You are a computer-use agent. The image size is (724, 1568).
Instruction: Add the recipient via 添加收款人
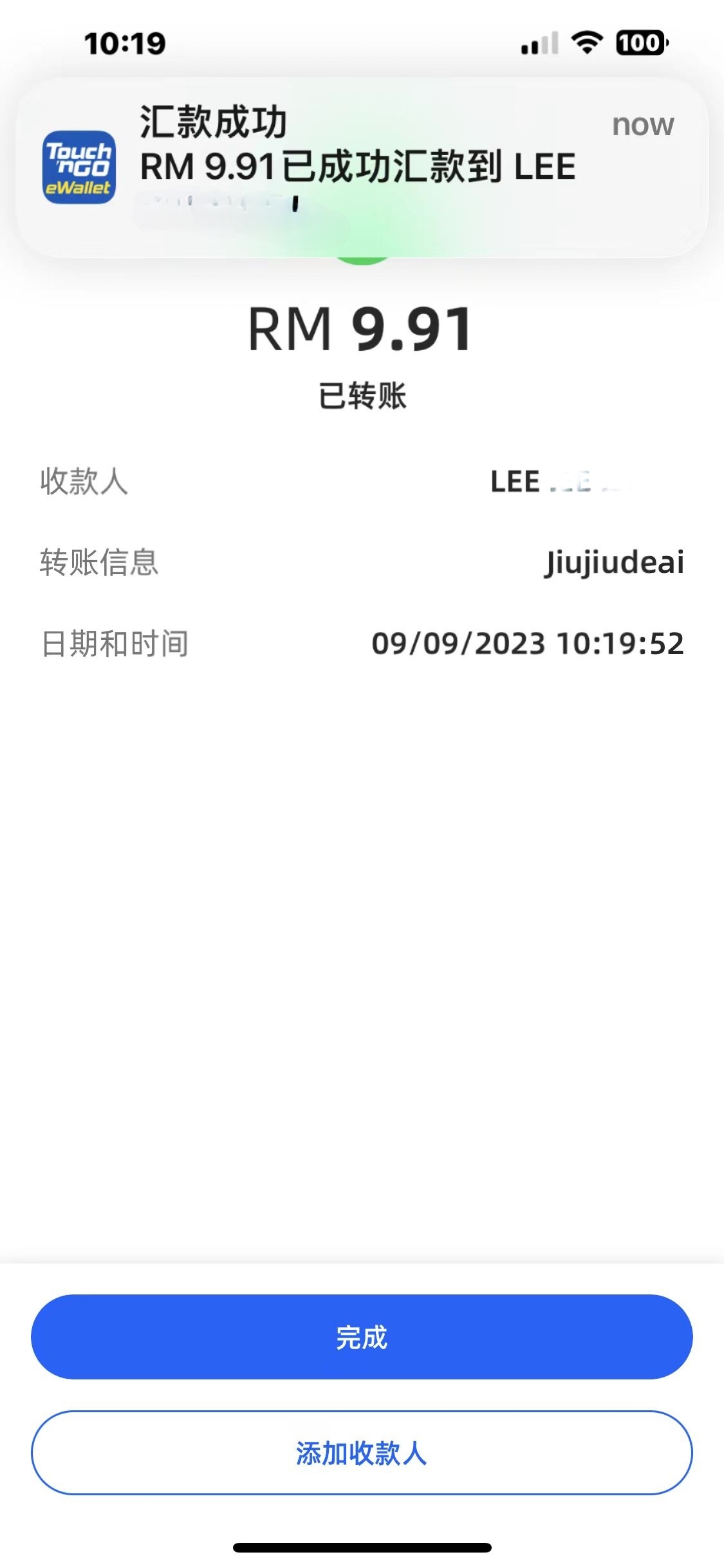click(362, 1453)
